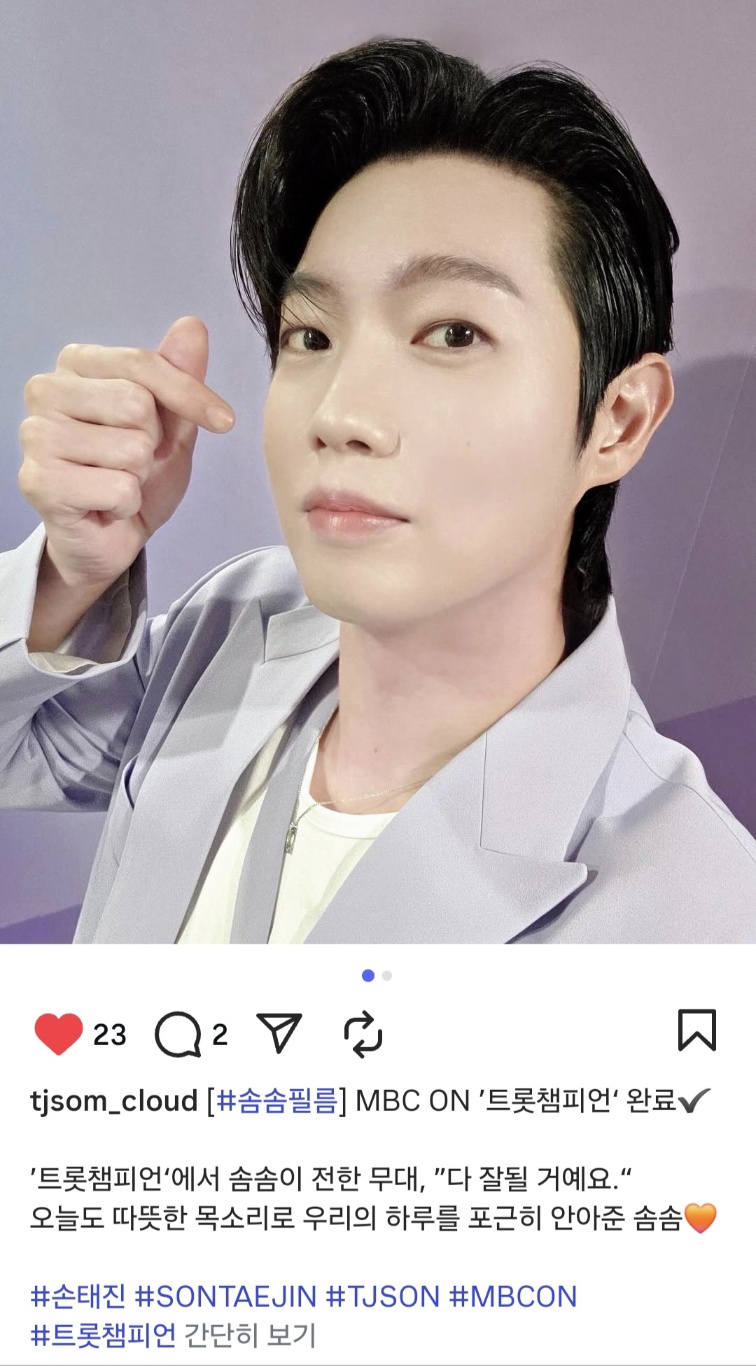756x1366 pixels.
Task: Open the #트롯챔피언 hashtag
Action: (x=104, y=1333)
